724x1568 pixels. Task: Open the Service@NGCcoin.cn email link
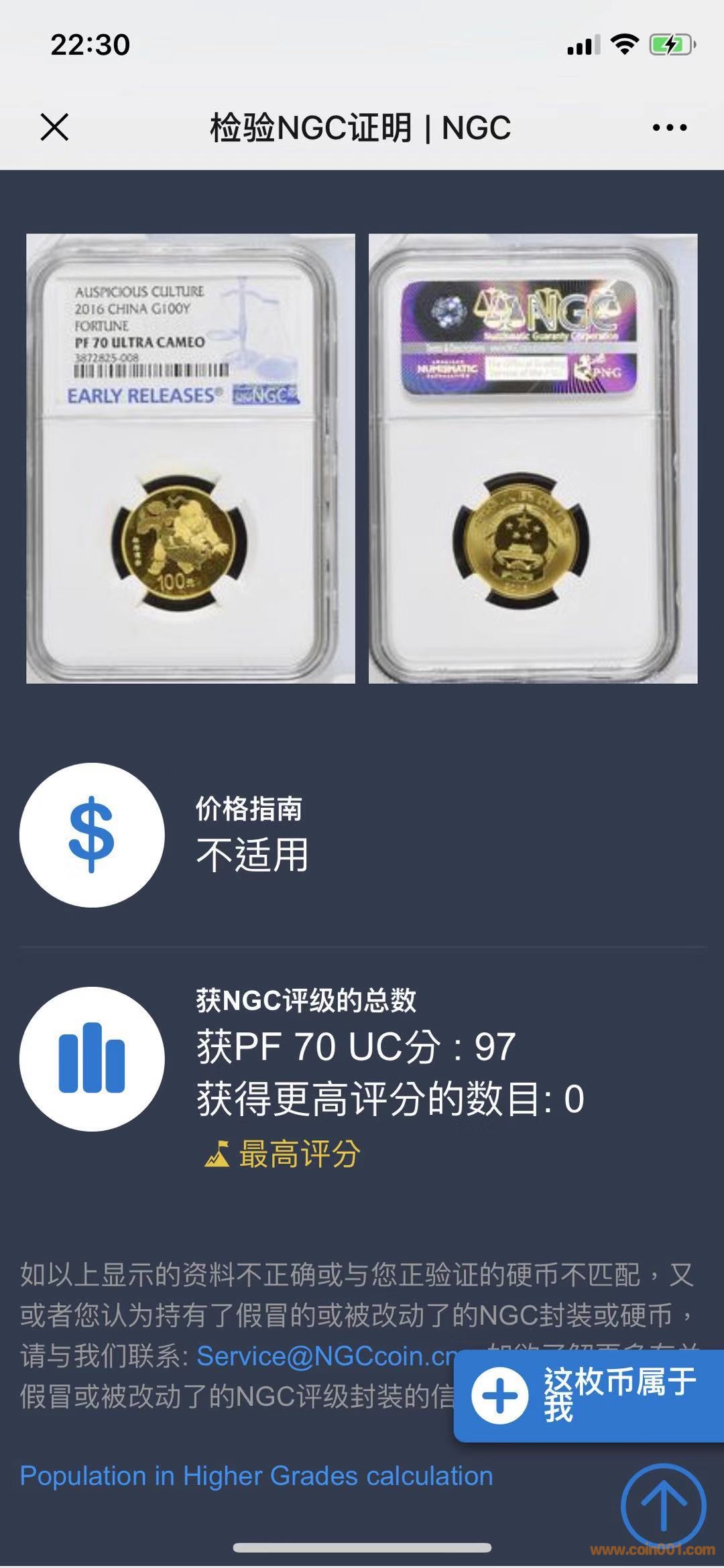pyautogui.click(x=325, y=1356)
